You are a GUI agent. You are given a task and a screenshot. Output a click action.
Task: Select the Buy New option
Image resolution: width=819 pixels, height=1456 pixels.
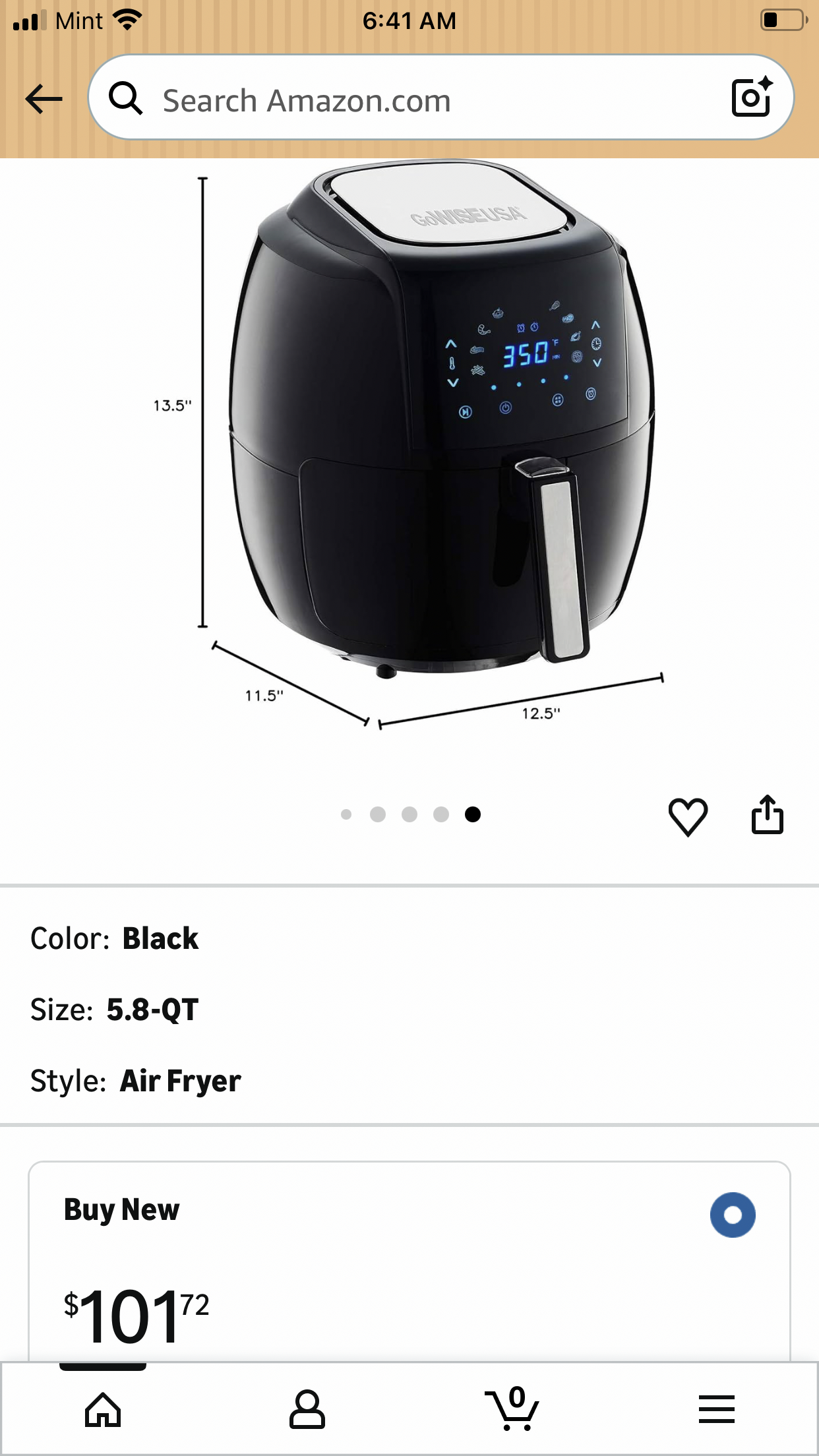tap(732, 1215)
